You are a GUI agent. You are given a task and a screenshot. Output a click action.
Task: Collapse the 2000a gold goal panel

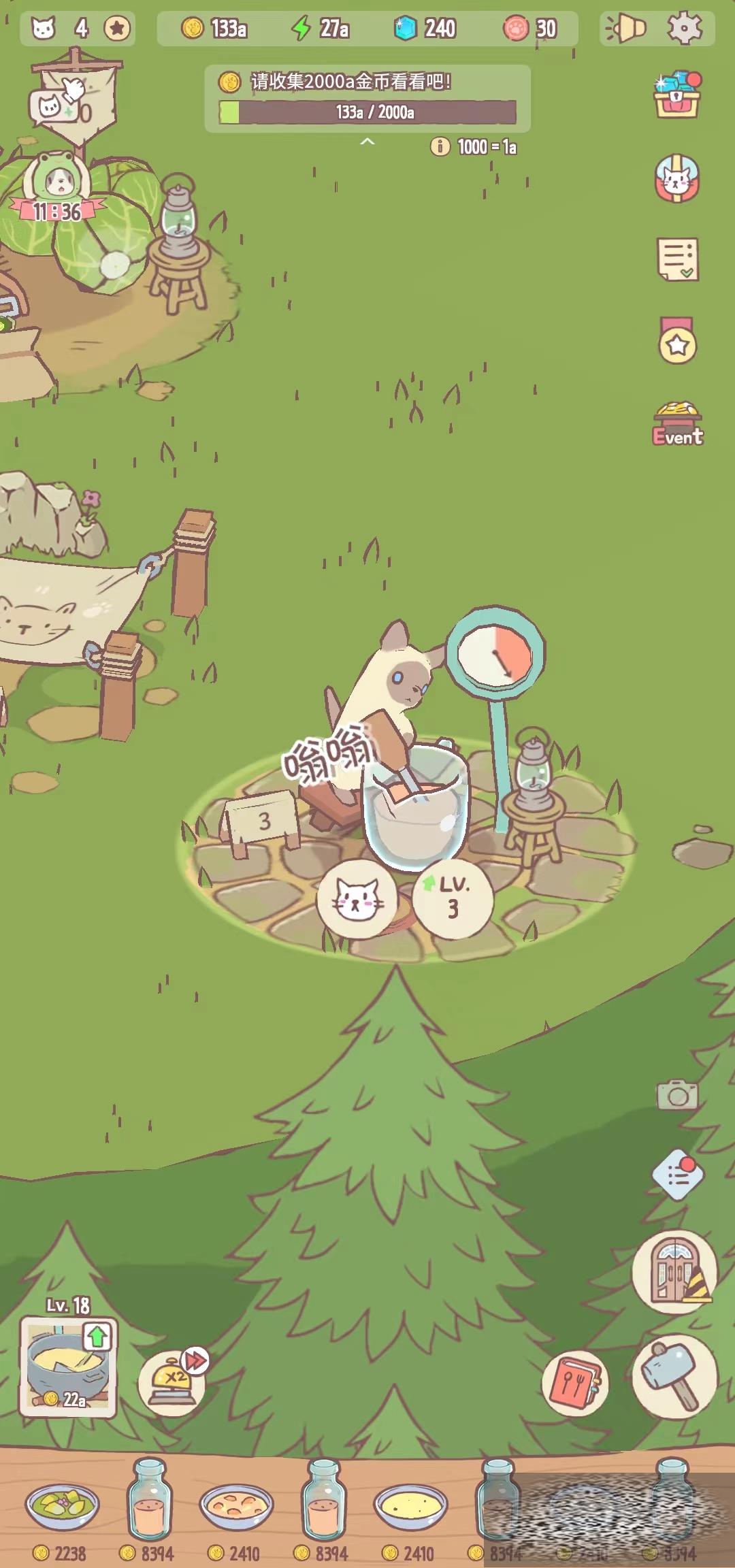tap(367, 142)
